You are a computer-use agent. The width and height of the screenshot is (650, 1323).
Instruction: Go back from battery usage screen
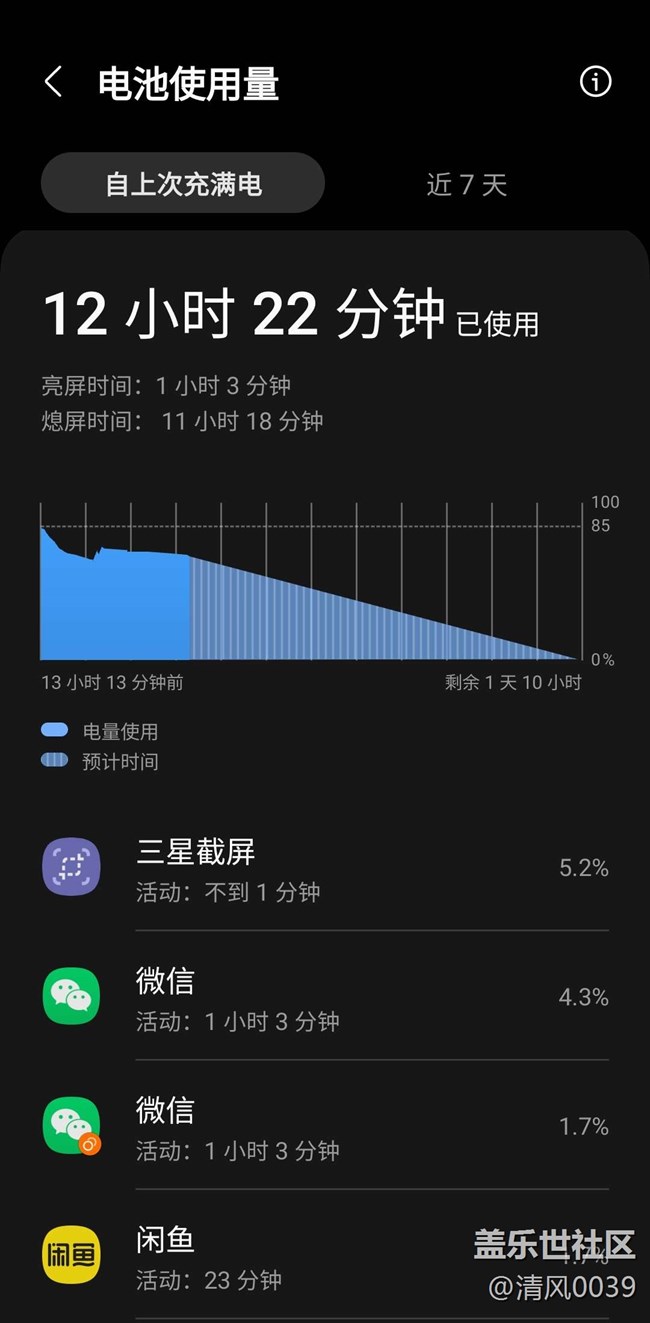coord(54,83)
